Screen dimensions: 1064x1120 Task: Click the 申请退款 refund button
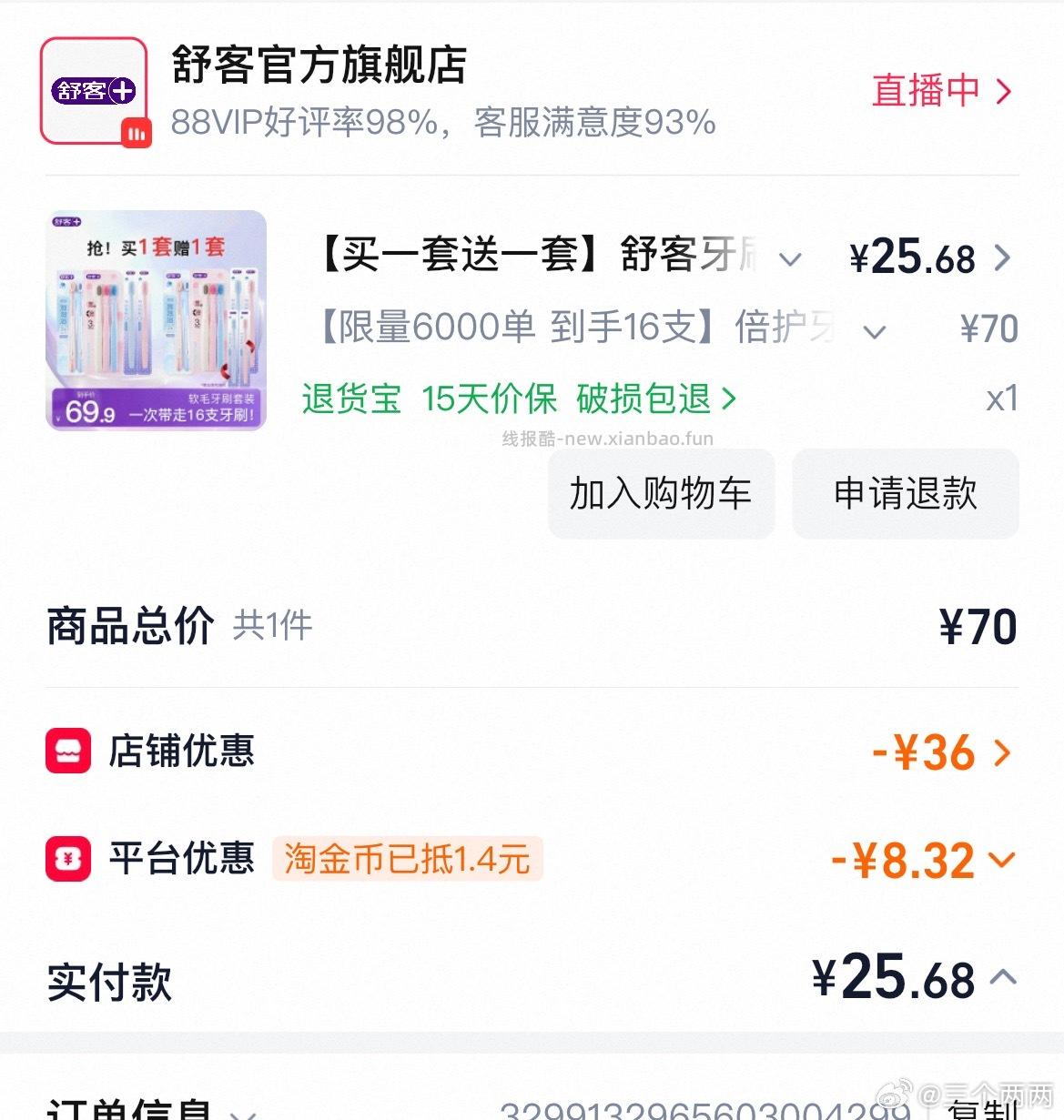click(905, 494)
